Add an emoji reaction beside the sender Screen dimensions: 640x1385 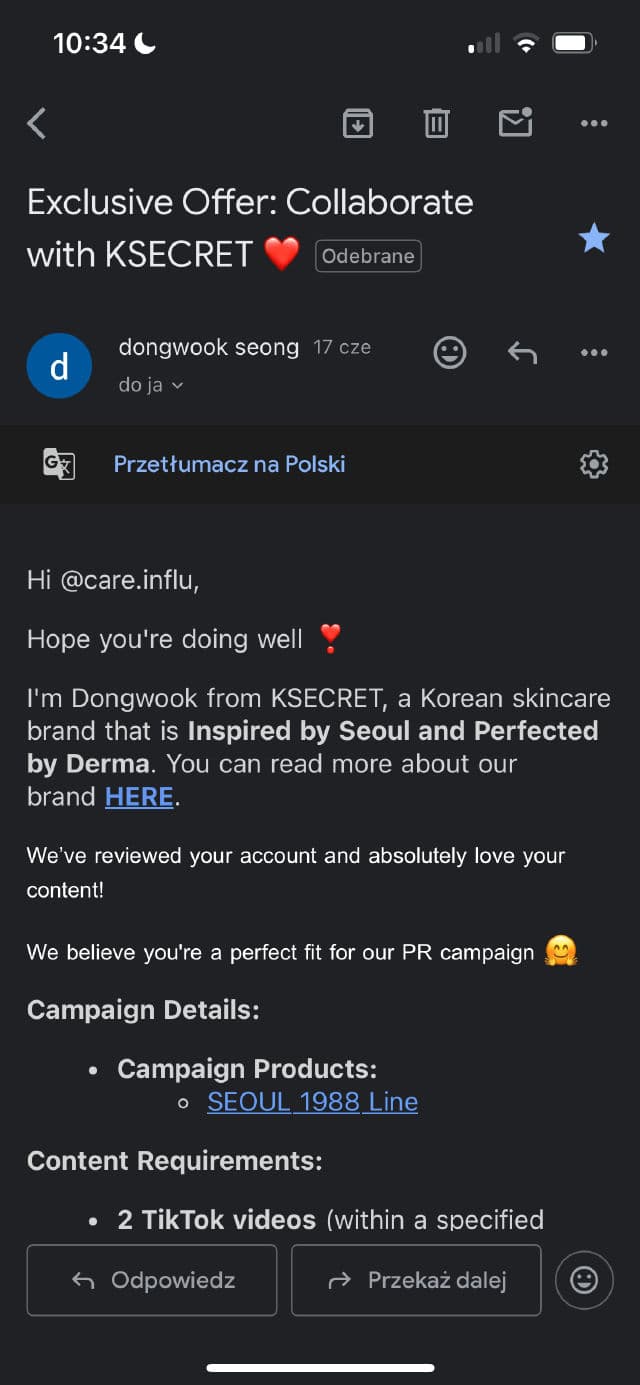click(450, 352)
